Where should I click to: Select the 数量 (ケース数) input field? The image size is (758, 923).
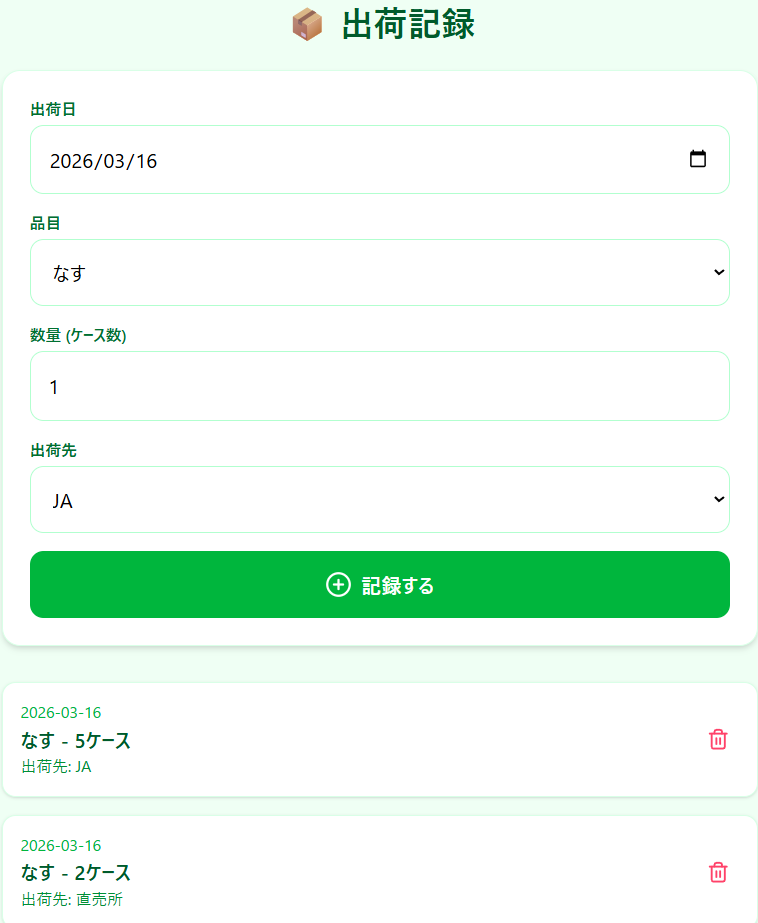click(x=380, y=386)
